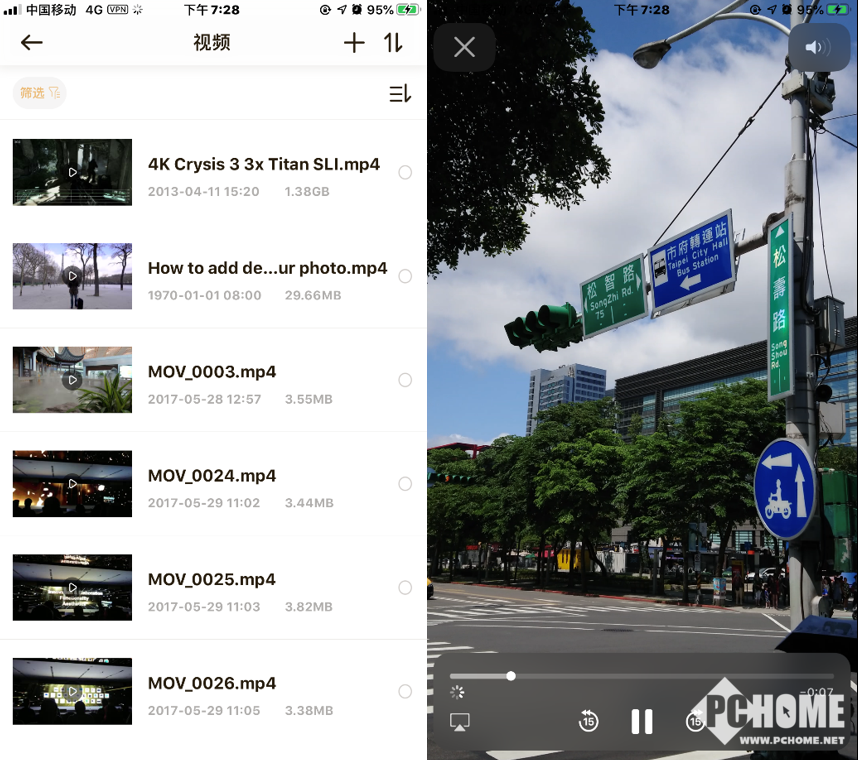858x760 pixels.
Task: Open MOV_0026.mp4
Action: click(212, 684)
